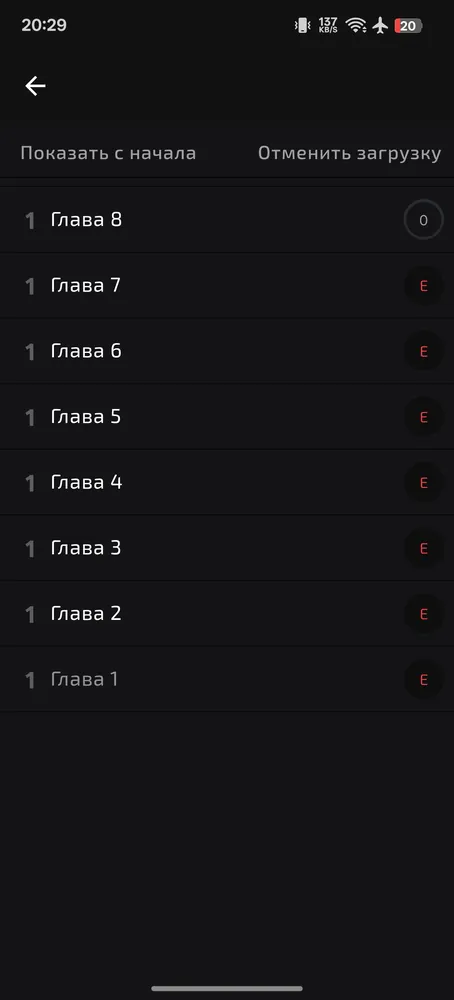Open Глава 5

point(227,417)
